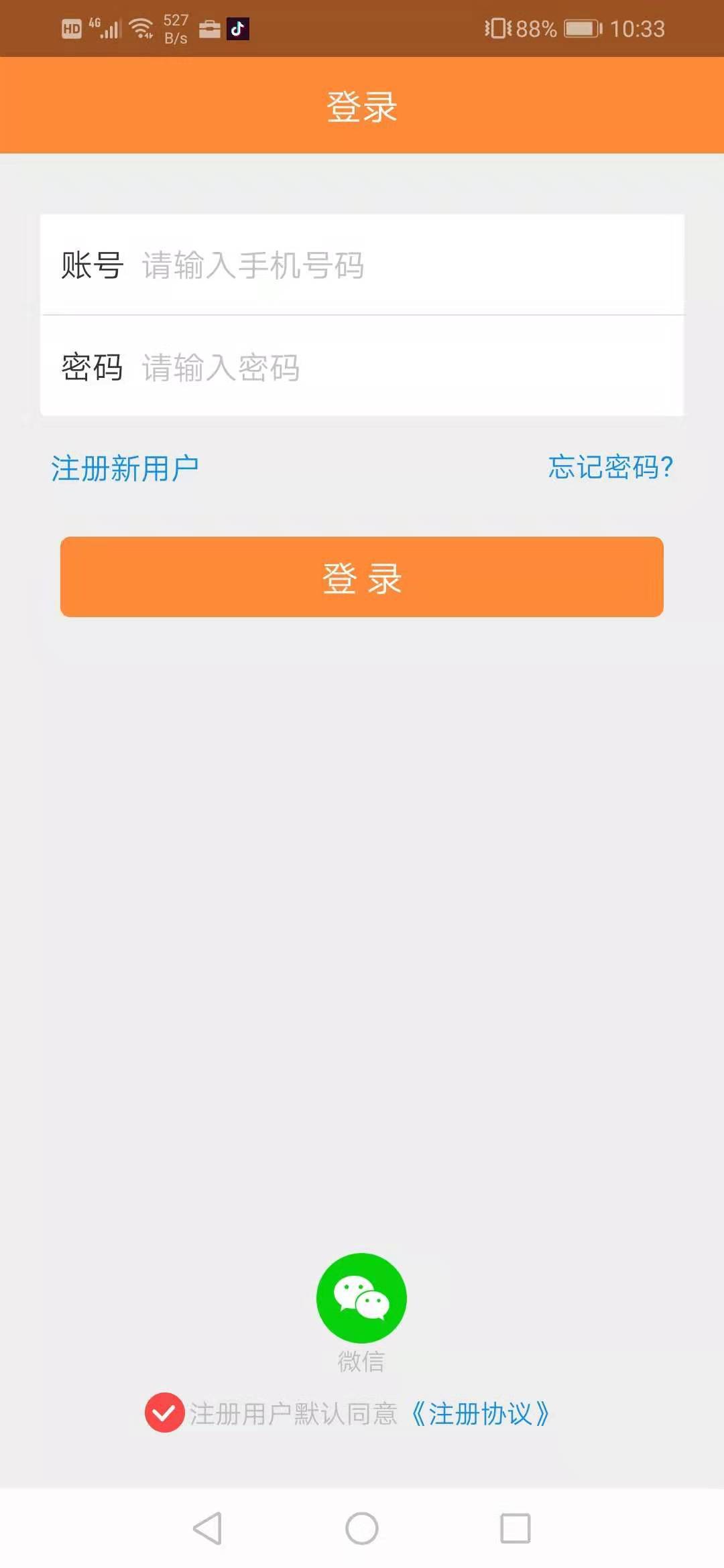Open the 忘记密码? password recovery link
Viewport: 724px width, 1568px height.
(610, 467)
